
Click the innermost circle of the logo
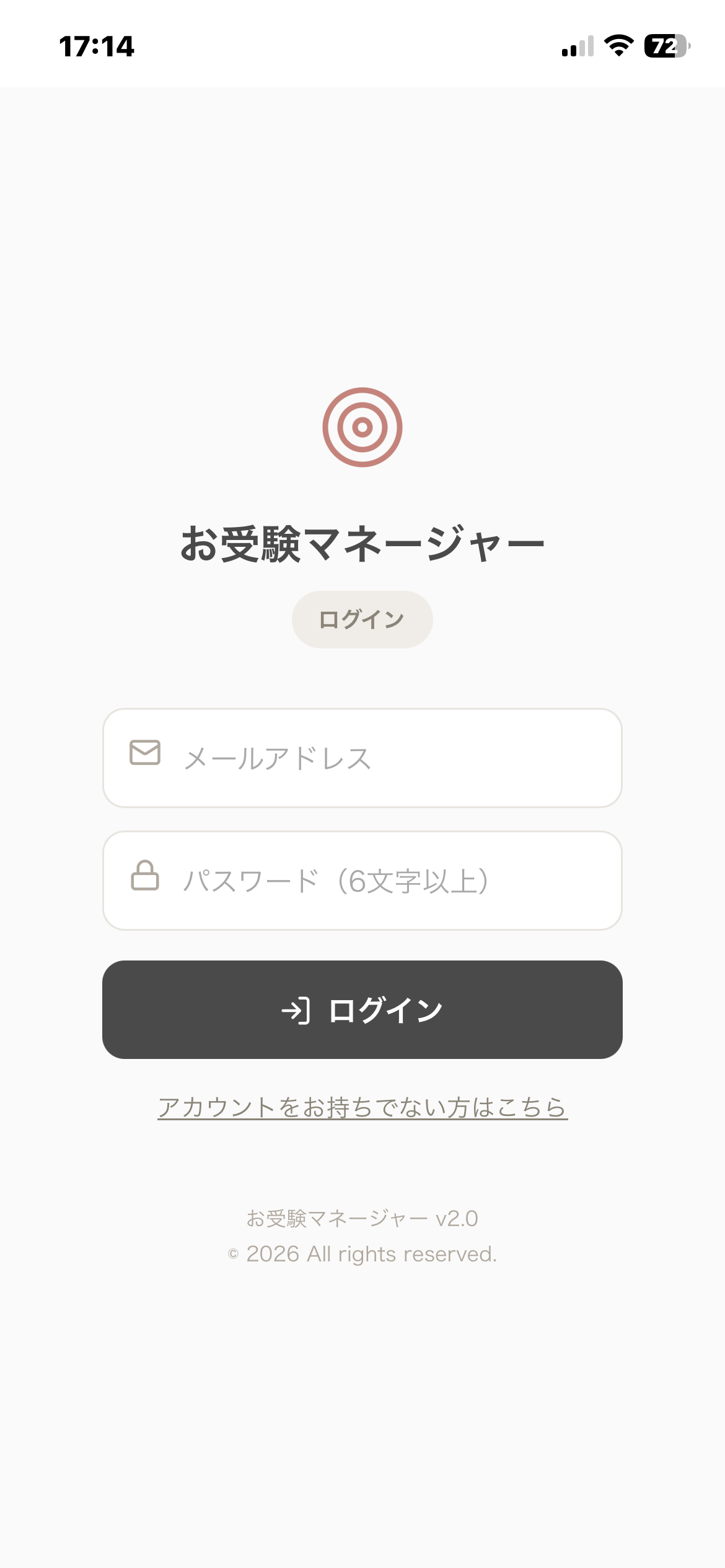click(x=362, y=427)
